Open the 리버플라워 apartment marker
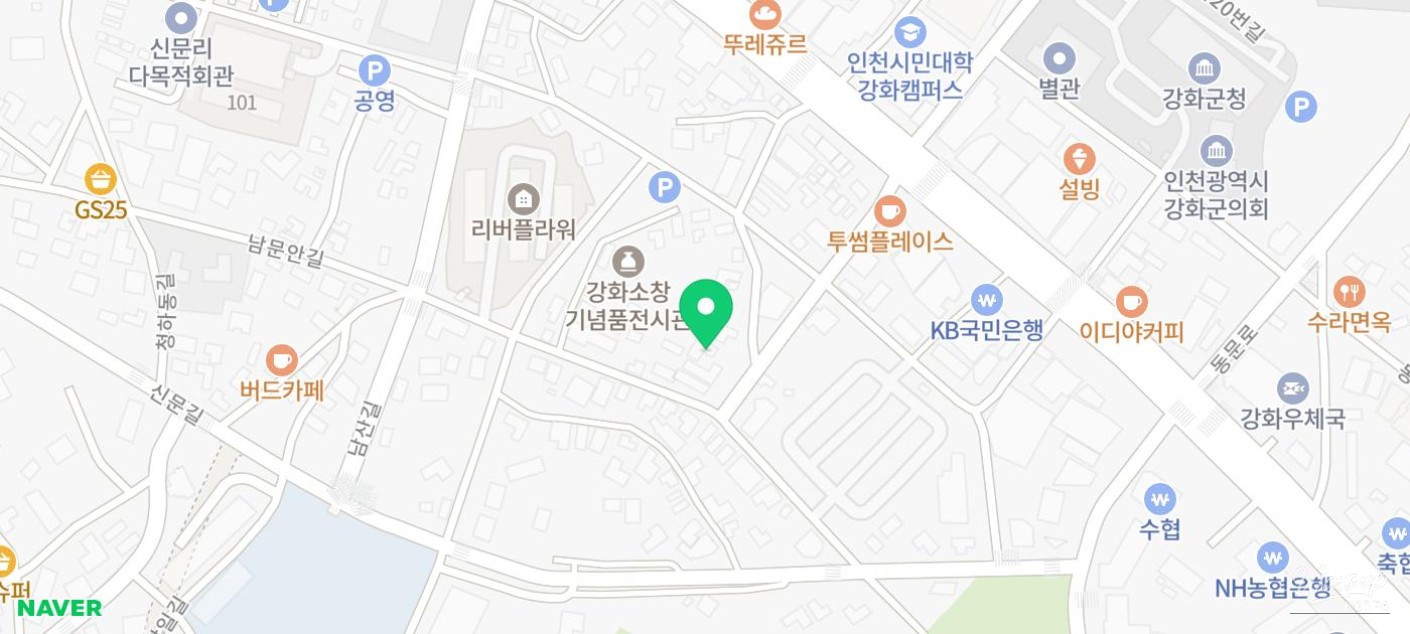The height and width of the screenshot is (634, 1410). coord(523,199)
